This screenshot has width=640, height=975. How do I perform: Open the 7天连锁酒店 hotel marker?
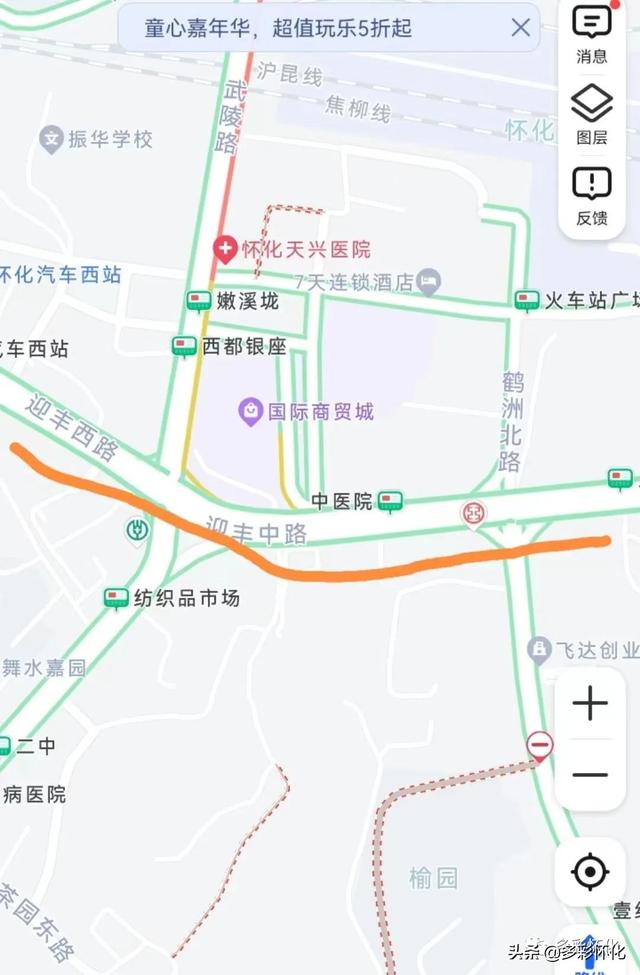click(x=429, y=282)
